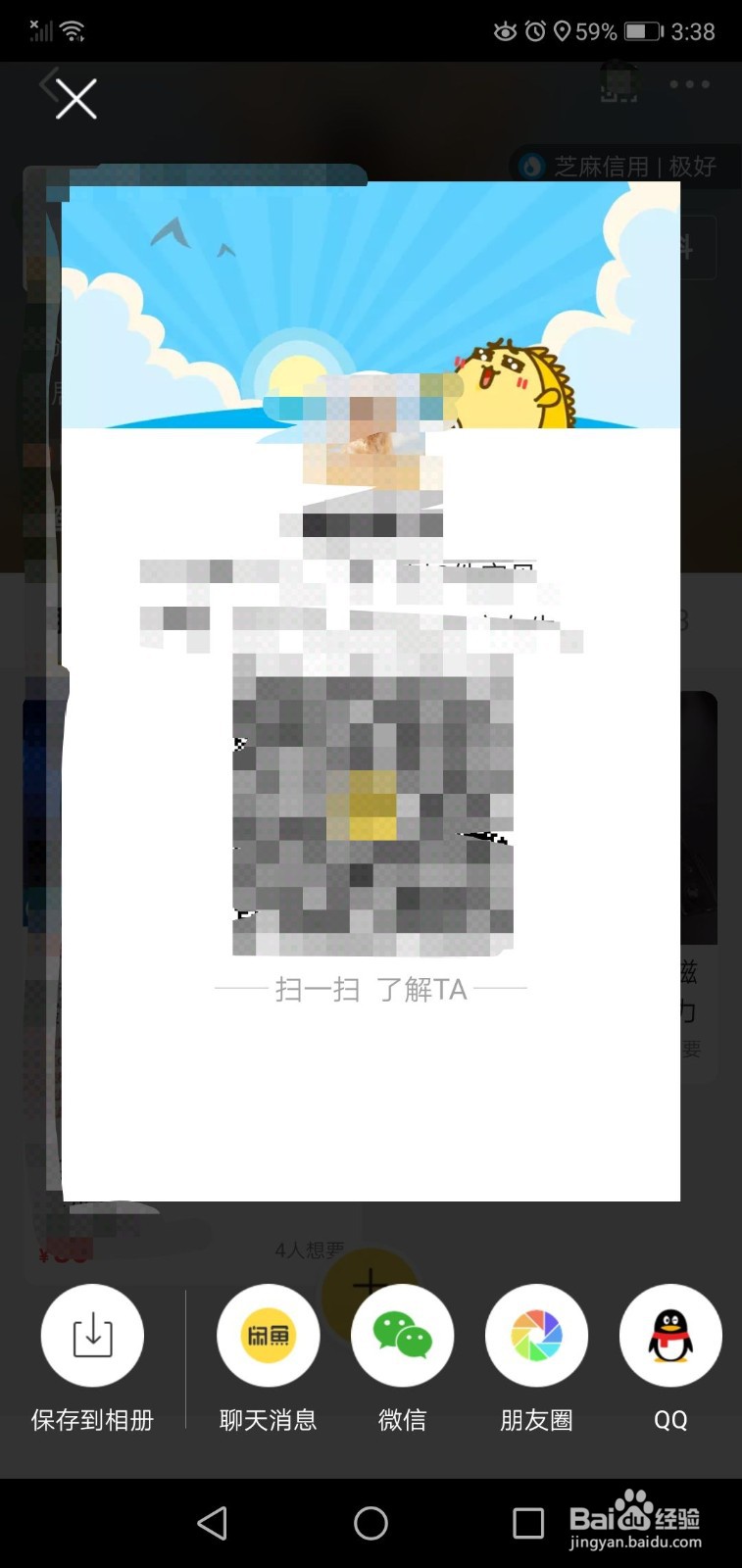Close the sharing card with the X
The image size is (742, 1568).
pyautogui.click(x=73, y=98)
